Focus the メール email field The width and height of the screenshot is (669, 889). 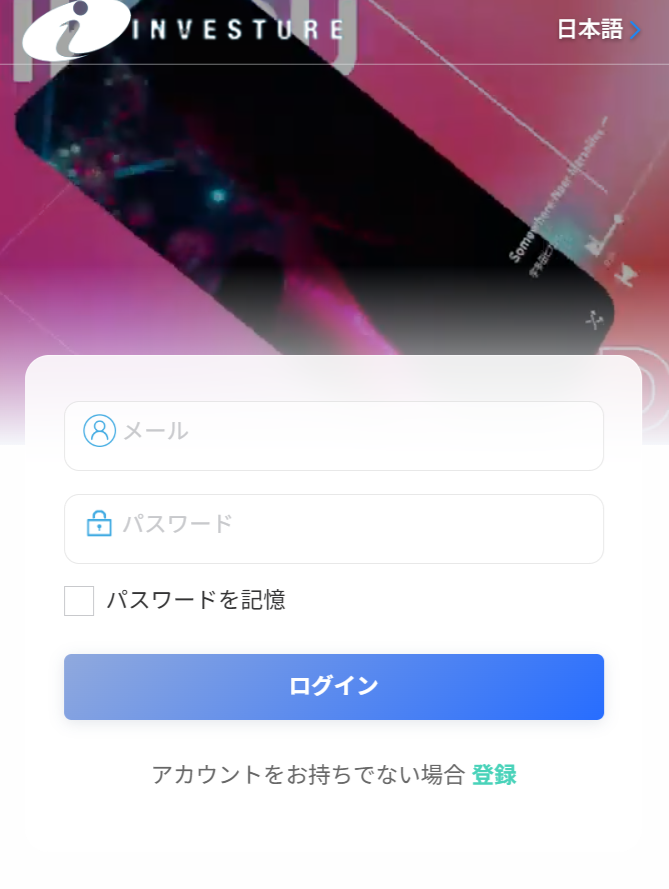350,434
